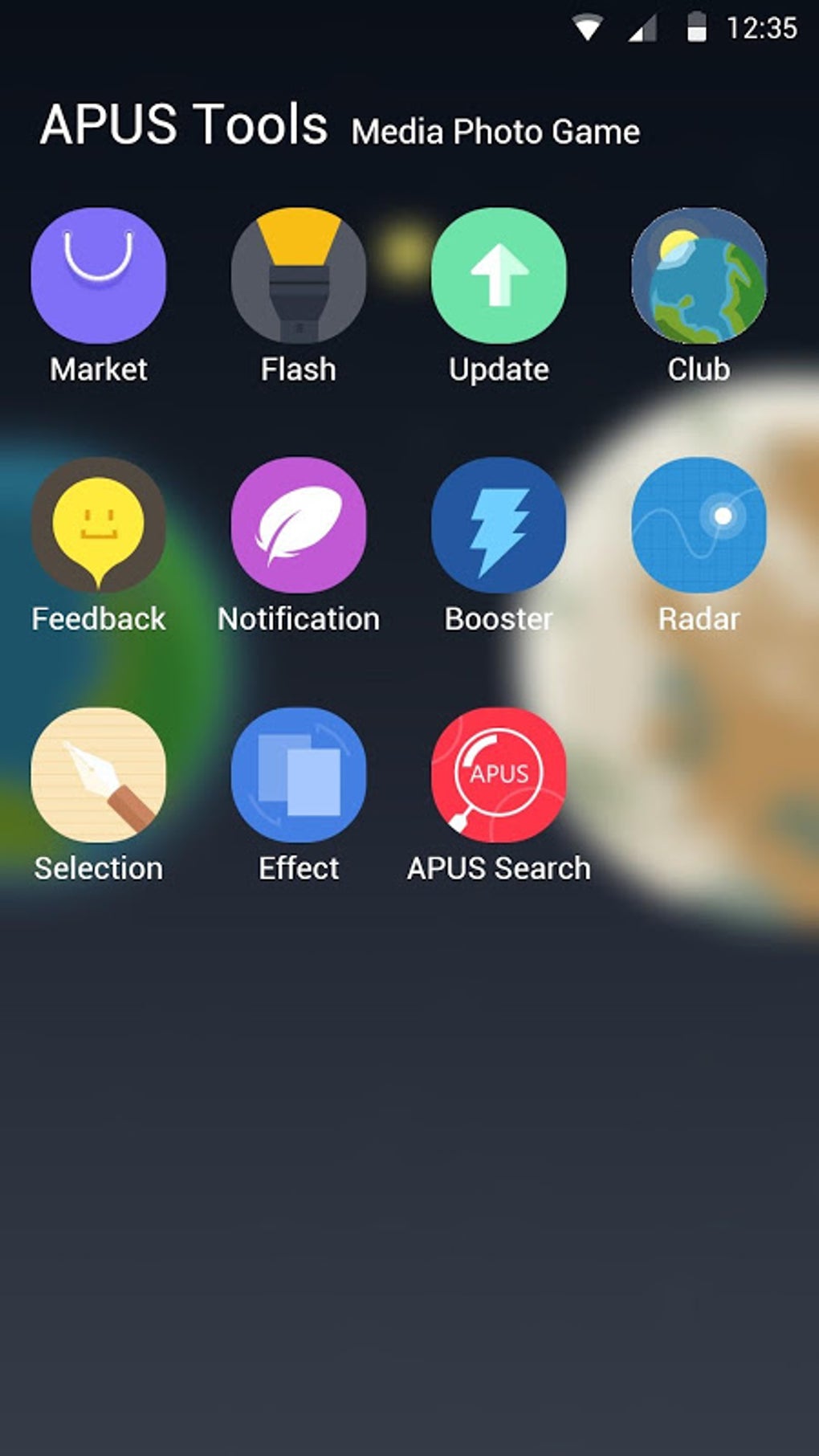Viewport: 819px width, 1456px height.
Task: Launch the Feedback app
Action: 98,525
